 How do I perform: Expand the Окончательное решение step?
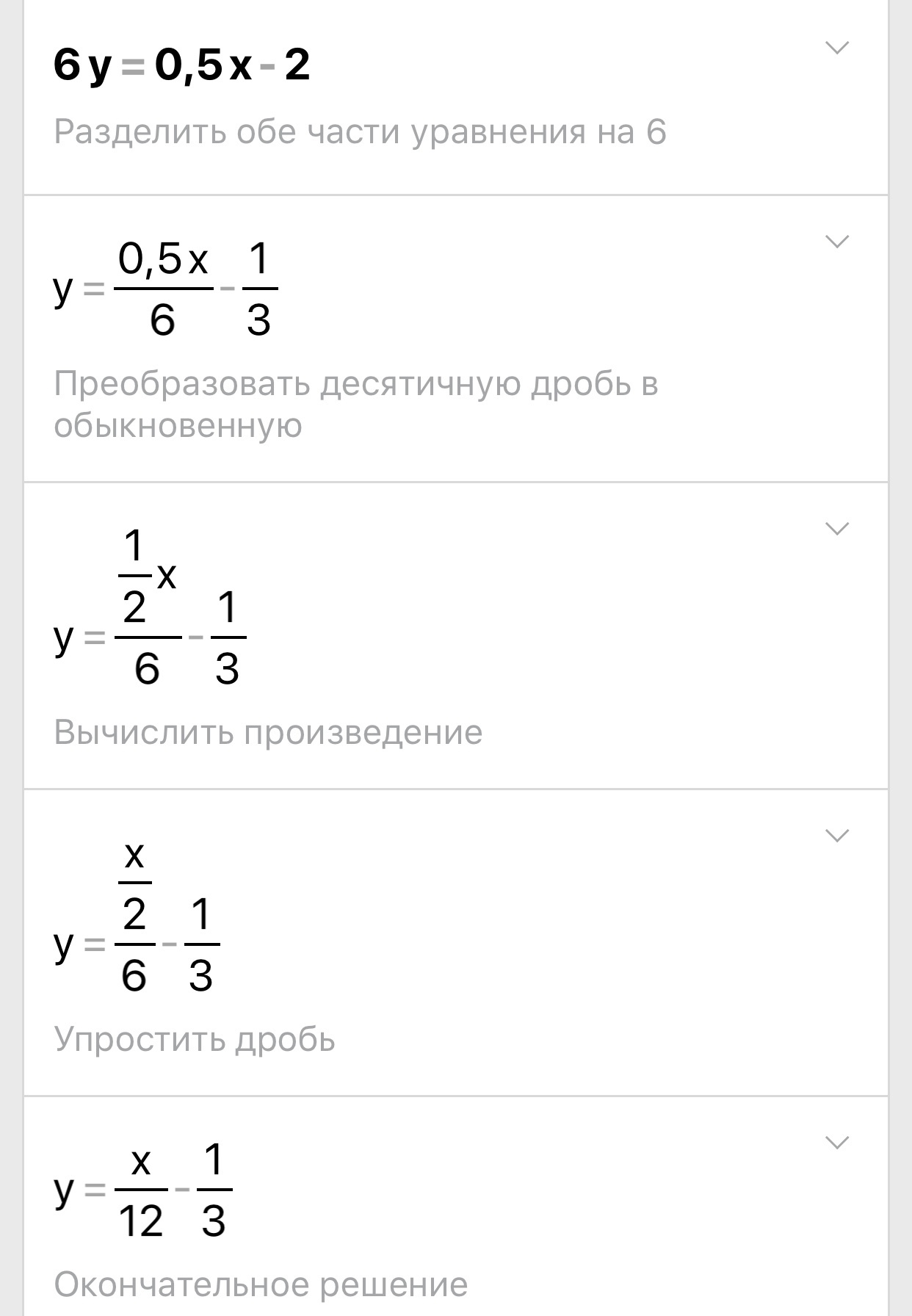[837, 1143]
